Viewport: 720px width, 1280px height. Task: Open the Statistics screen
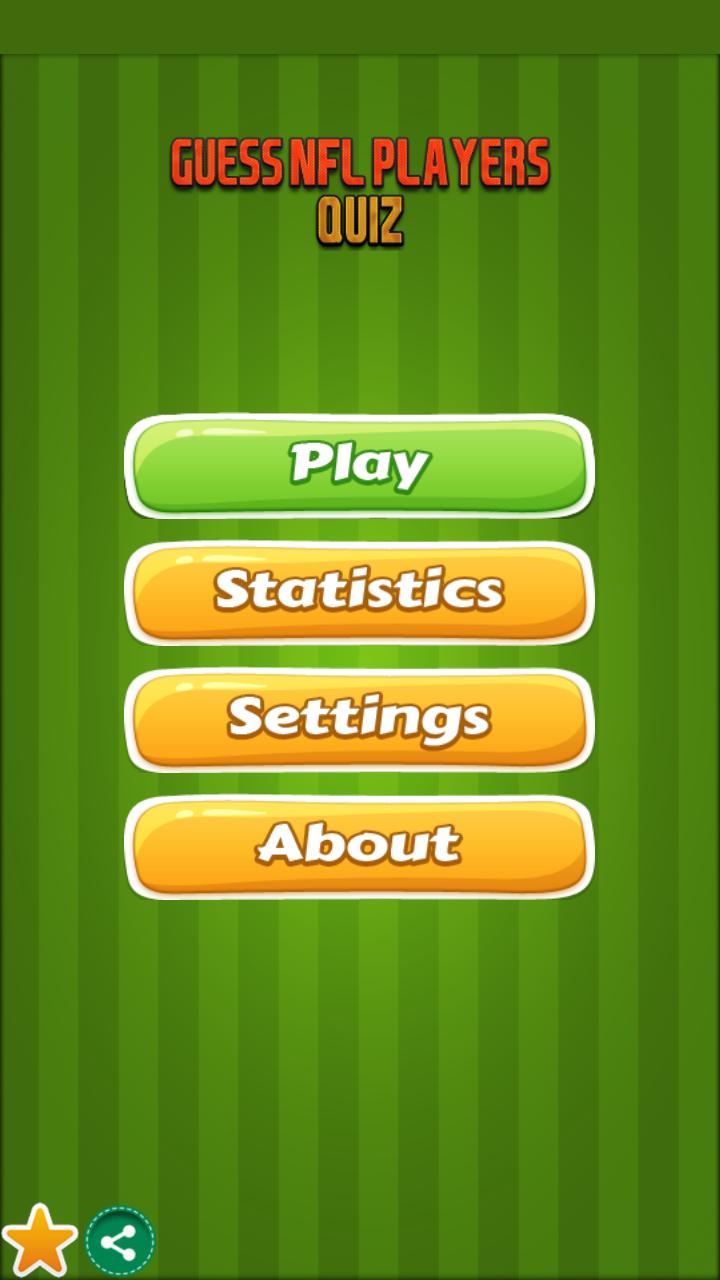tap(359, 593)
